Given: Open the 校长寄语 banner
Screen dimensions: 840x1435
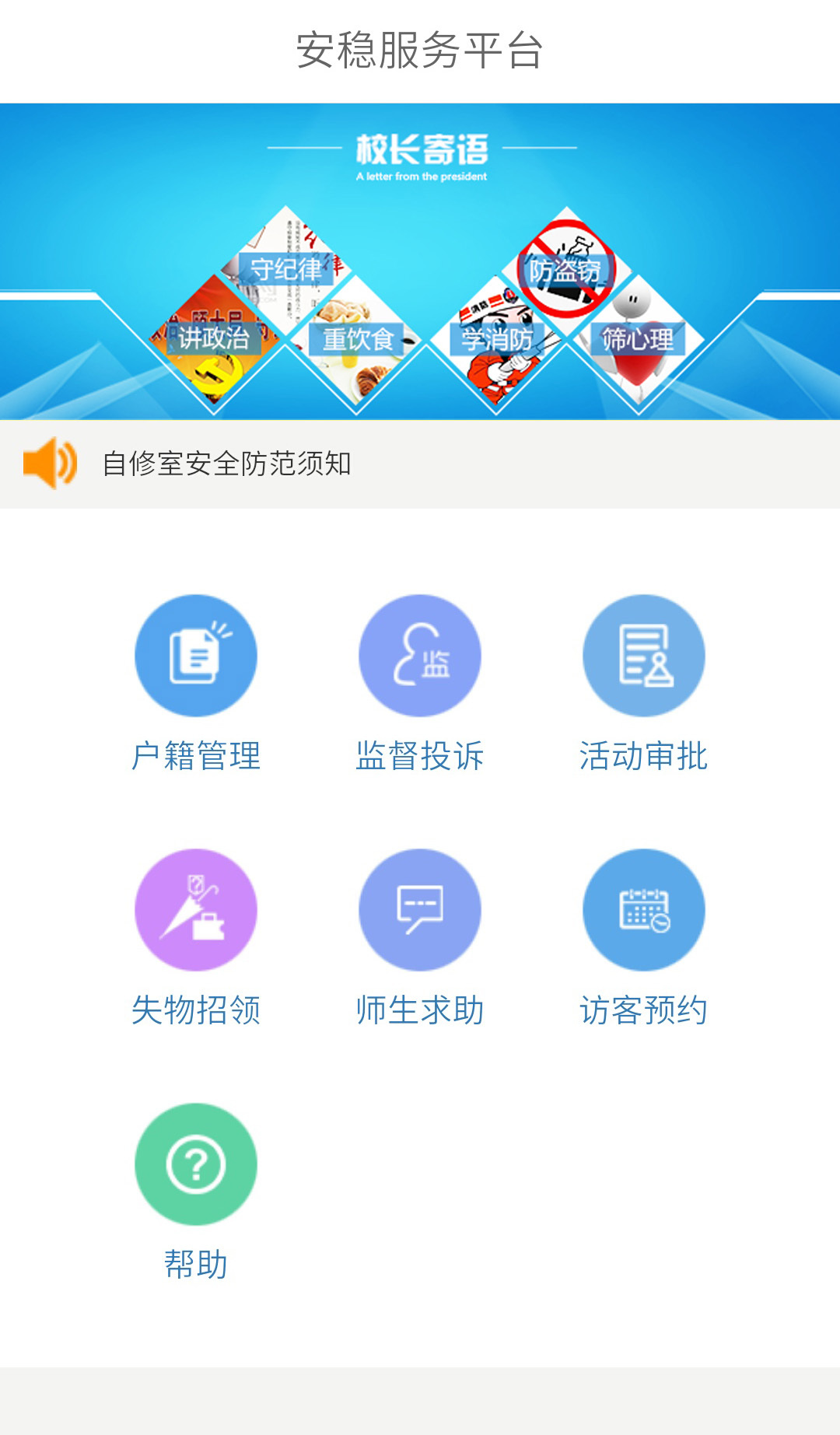Looking at the screenshot, I should point(420,261).
